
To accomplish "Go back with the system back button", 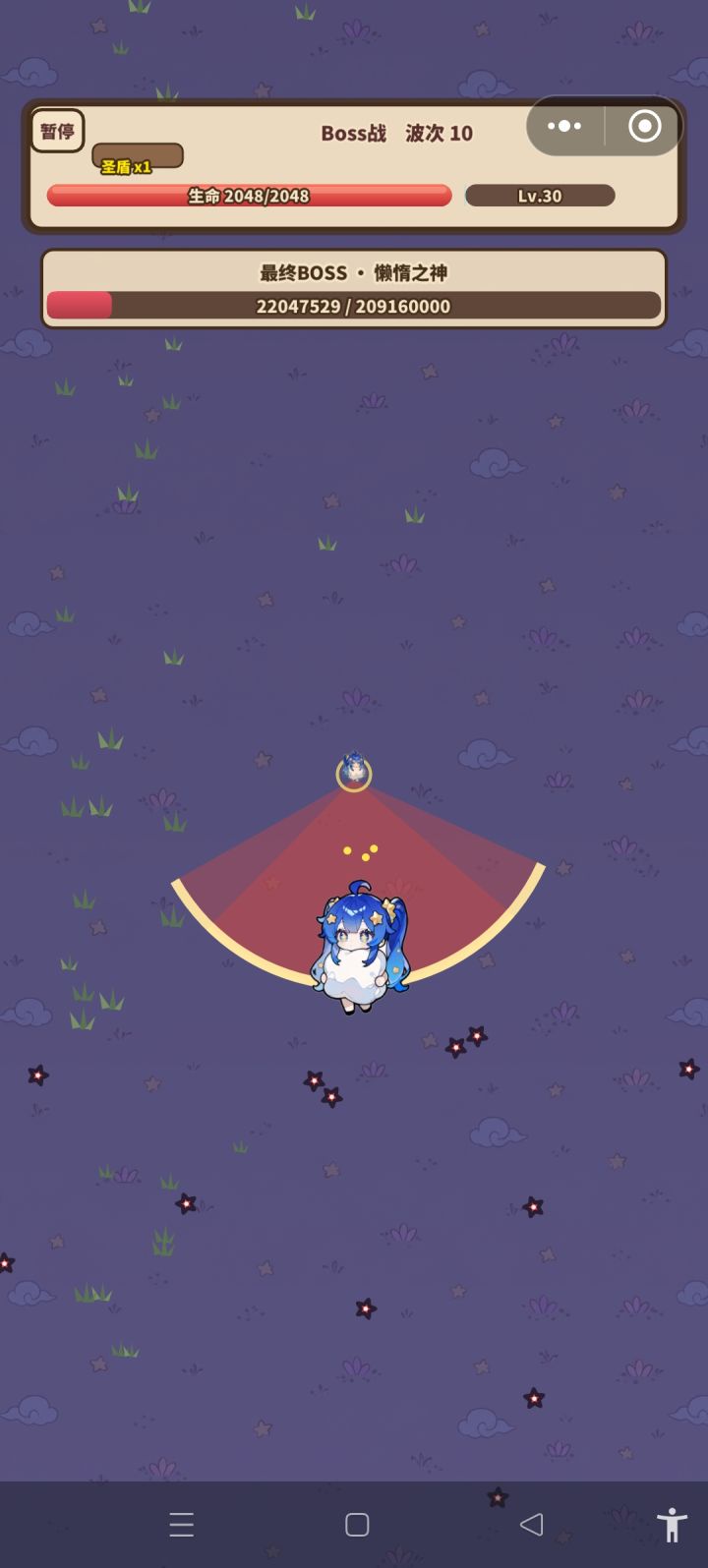I will pyautogui.click(x=531, y=1524).
